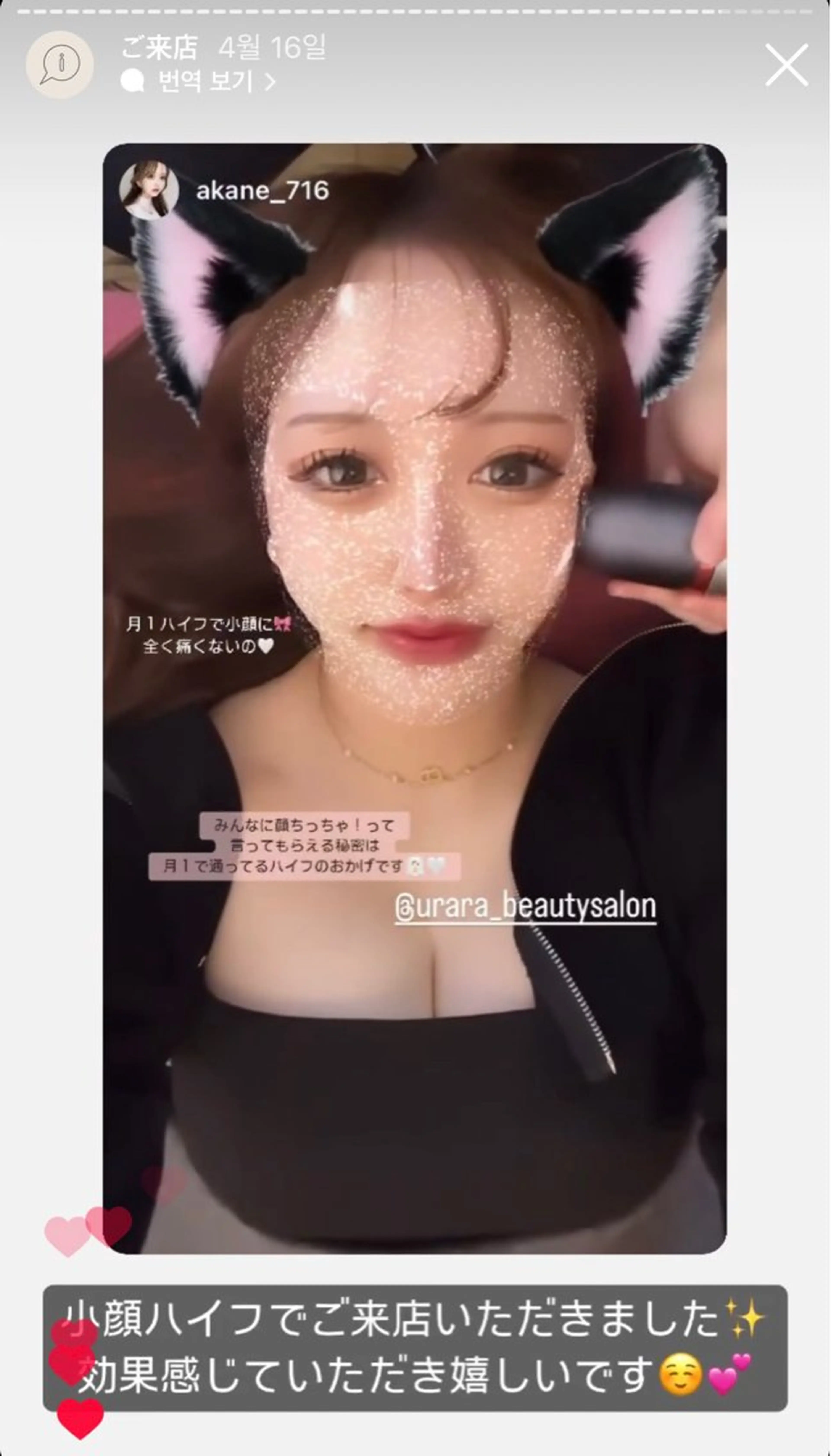Open akane_716's reshared story
The image size is (831, 1456).
pos(262,191)
